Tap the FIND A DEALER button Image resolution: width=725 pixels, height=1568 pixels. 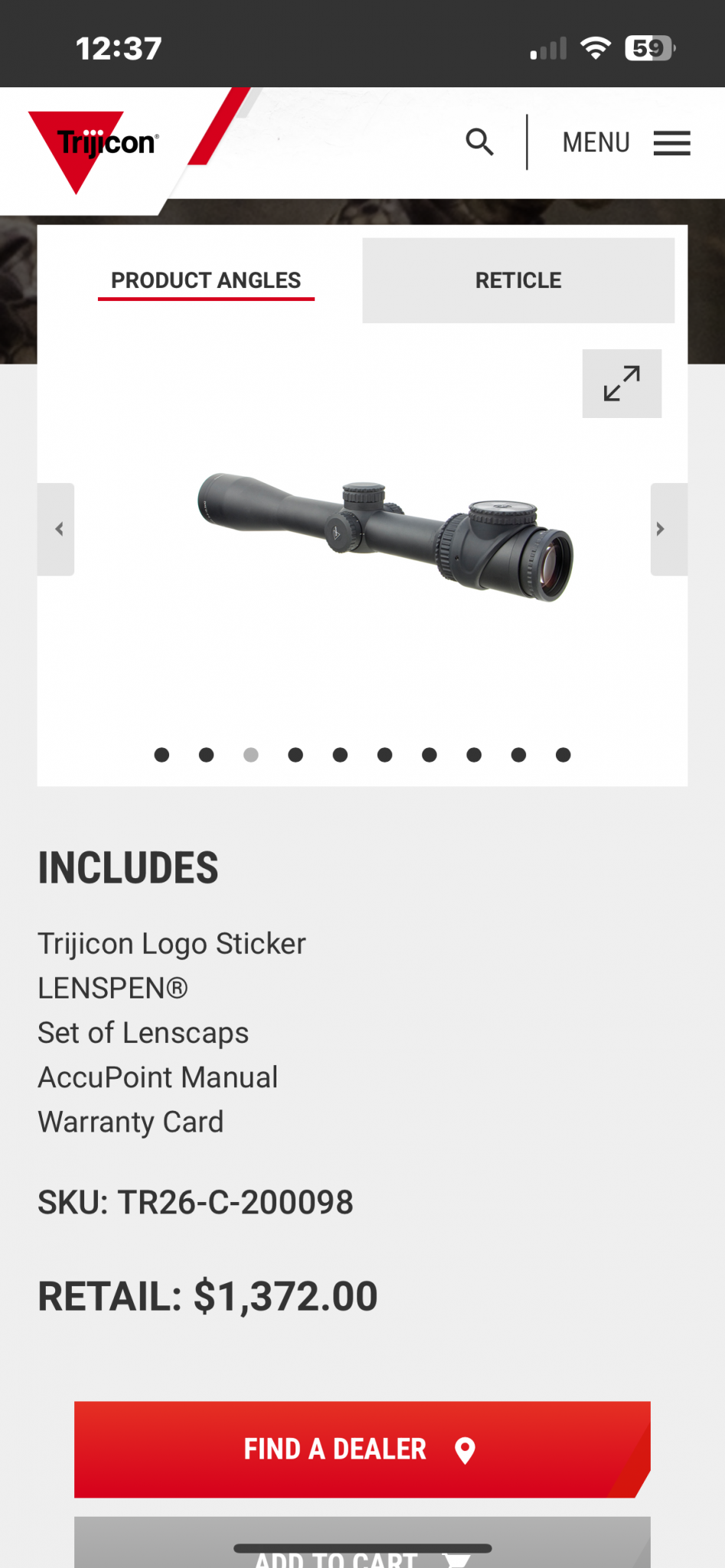[x=361, y=1449]
